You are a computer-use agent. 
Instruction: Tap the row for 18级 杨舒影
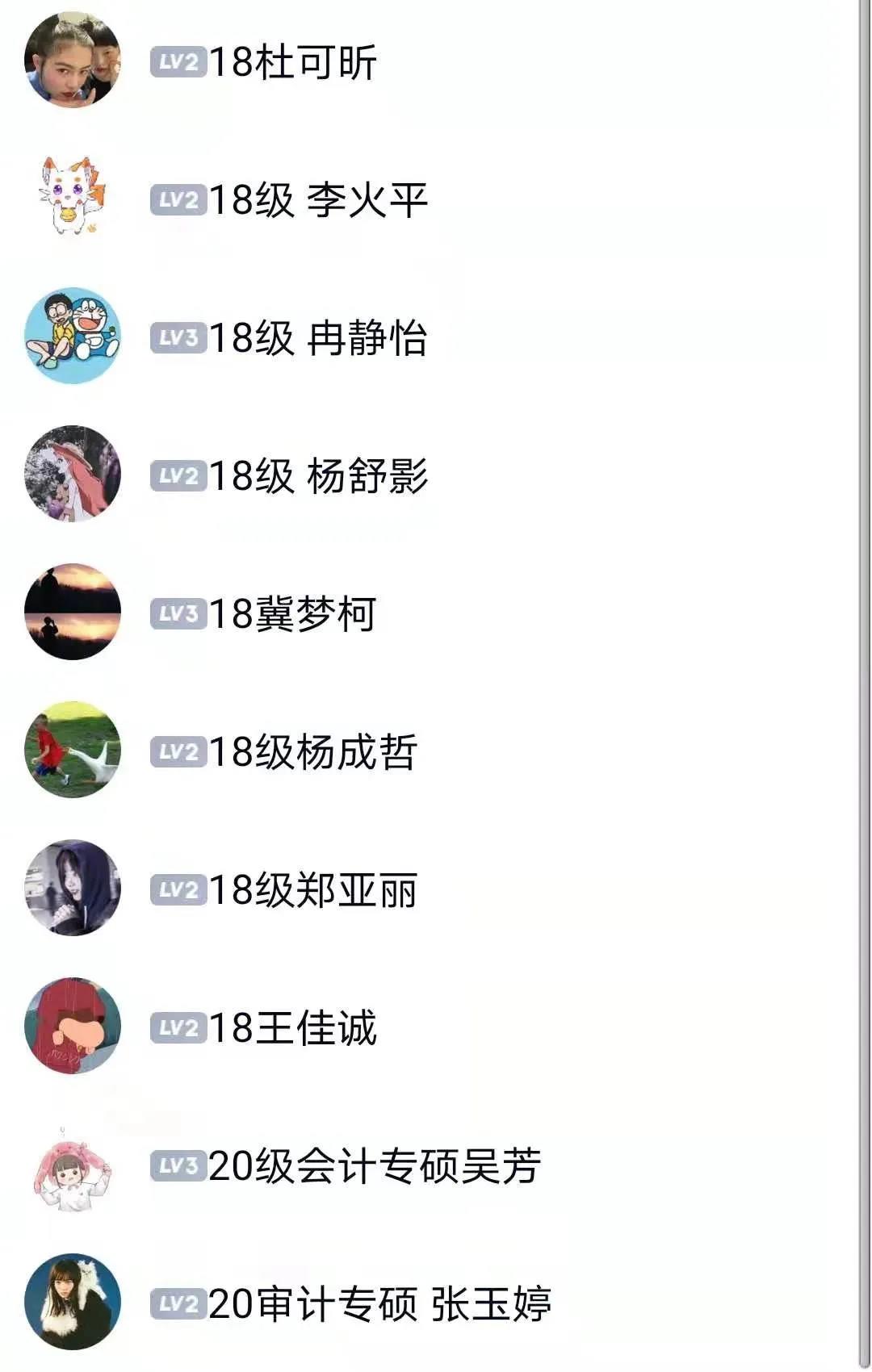click(x=318, y=476)
